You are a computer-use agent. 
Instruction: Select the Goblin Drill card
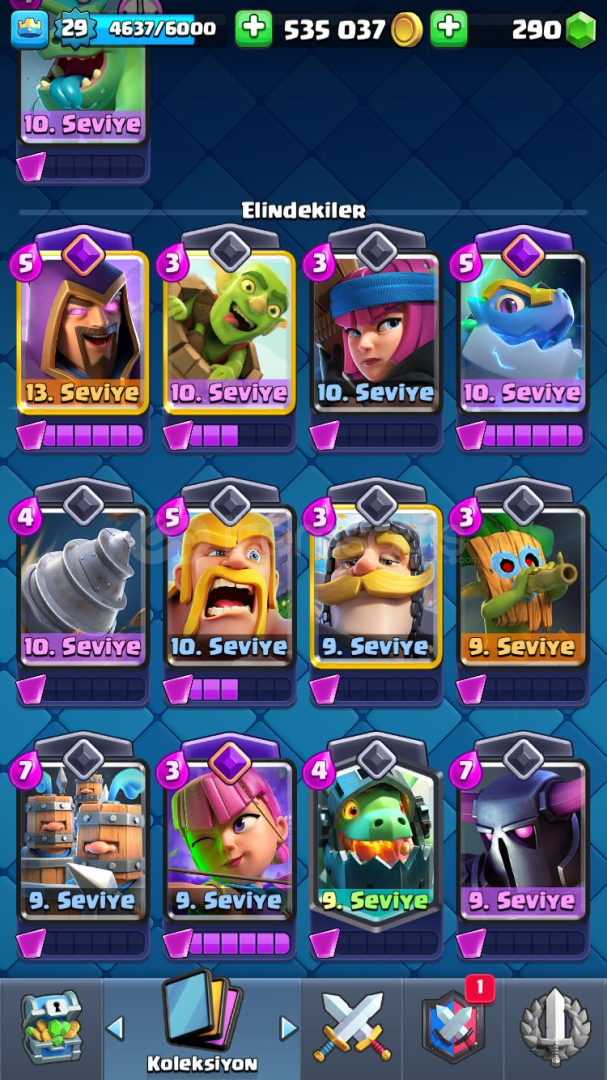pyautogui.click(x=83, y=586)
